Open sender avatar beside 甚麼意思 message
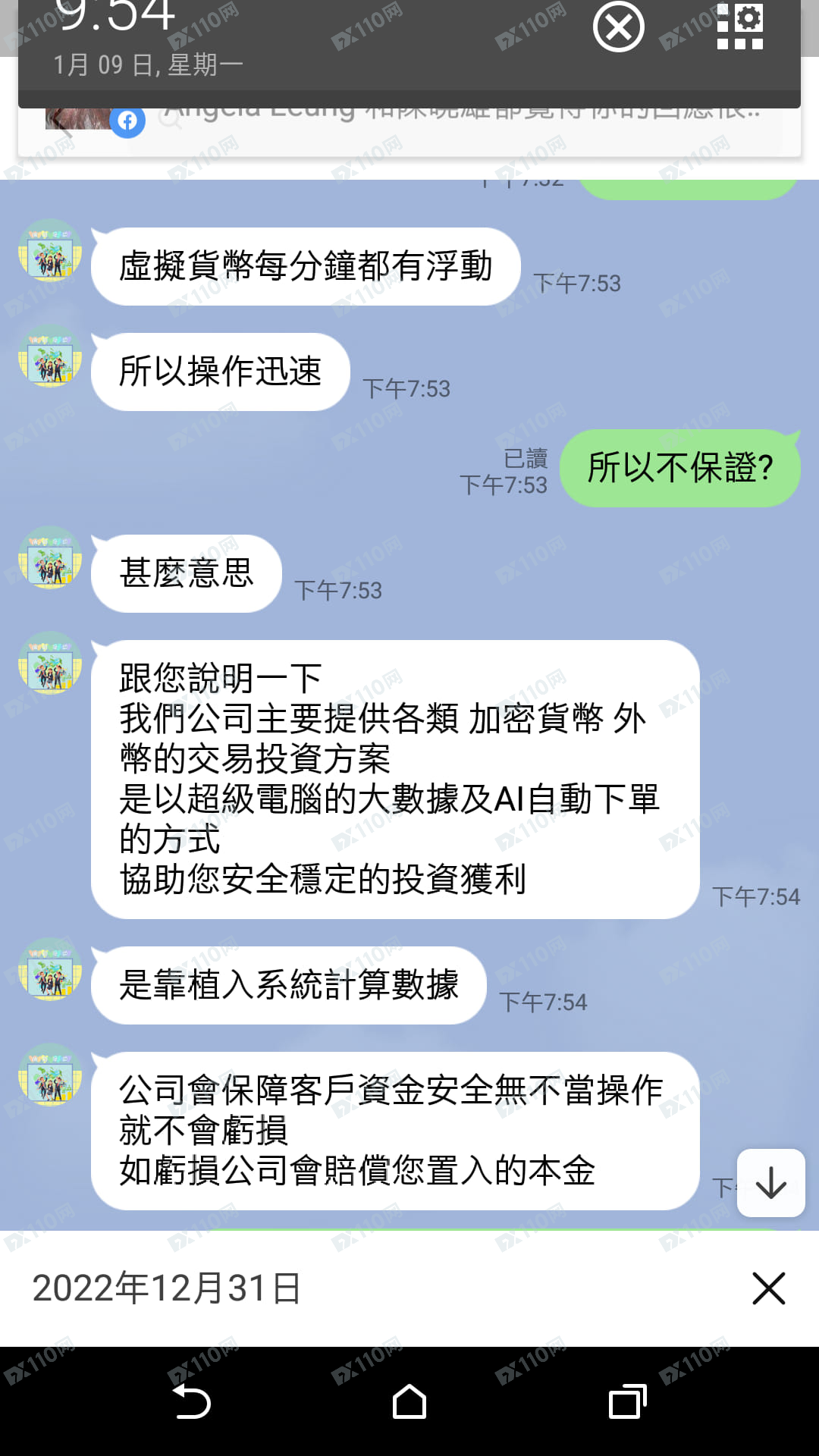Image resolution: width=819 pixels, height=1456 pixels. click(50, 557)
